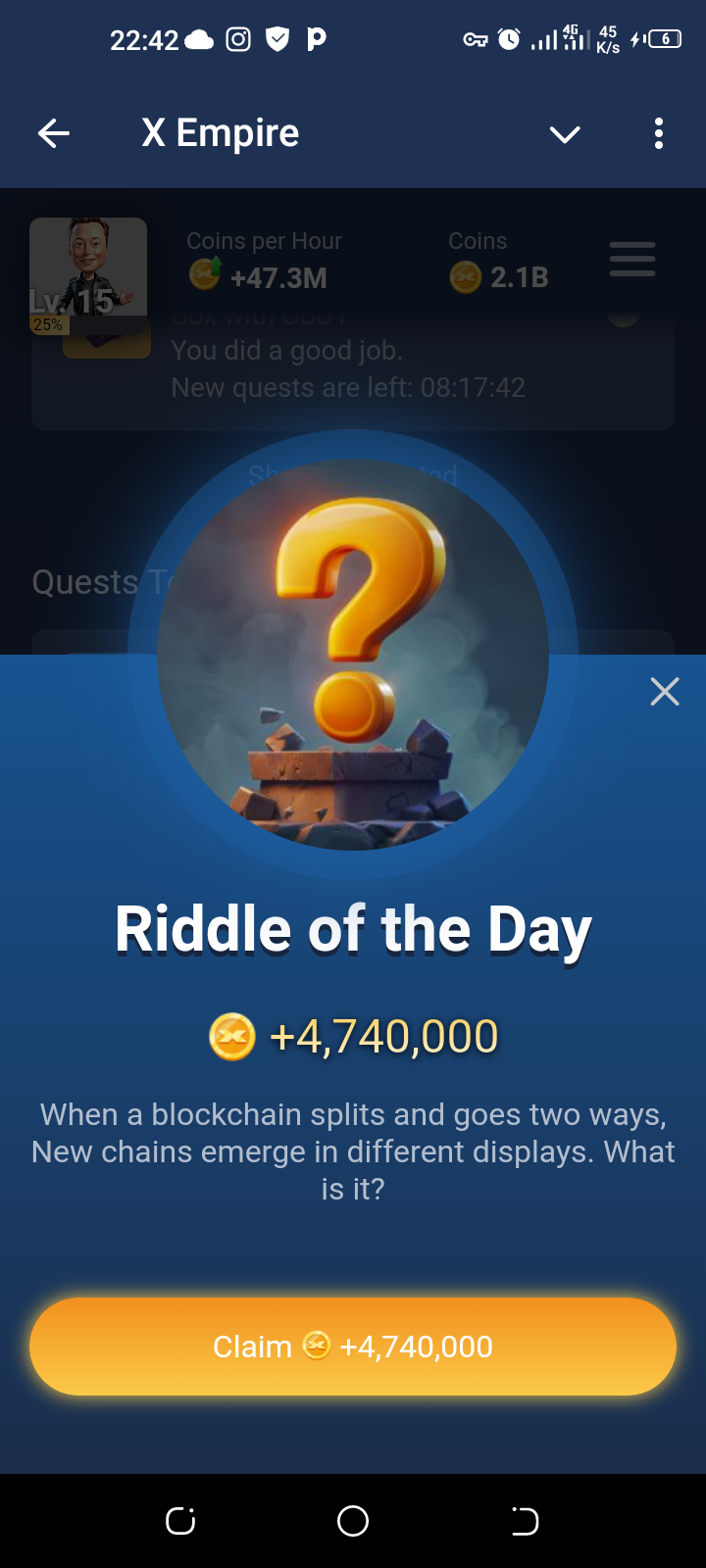Tap the system home button
Screen dimensions: 706x1568
coord(353,1521)
